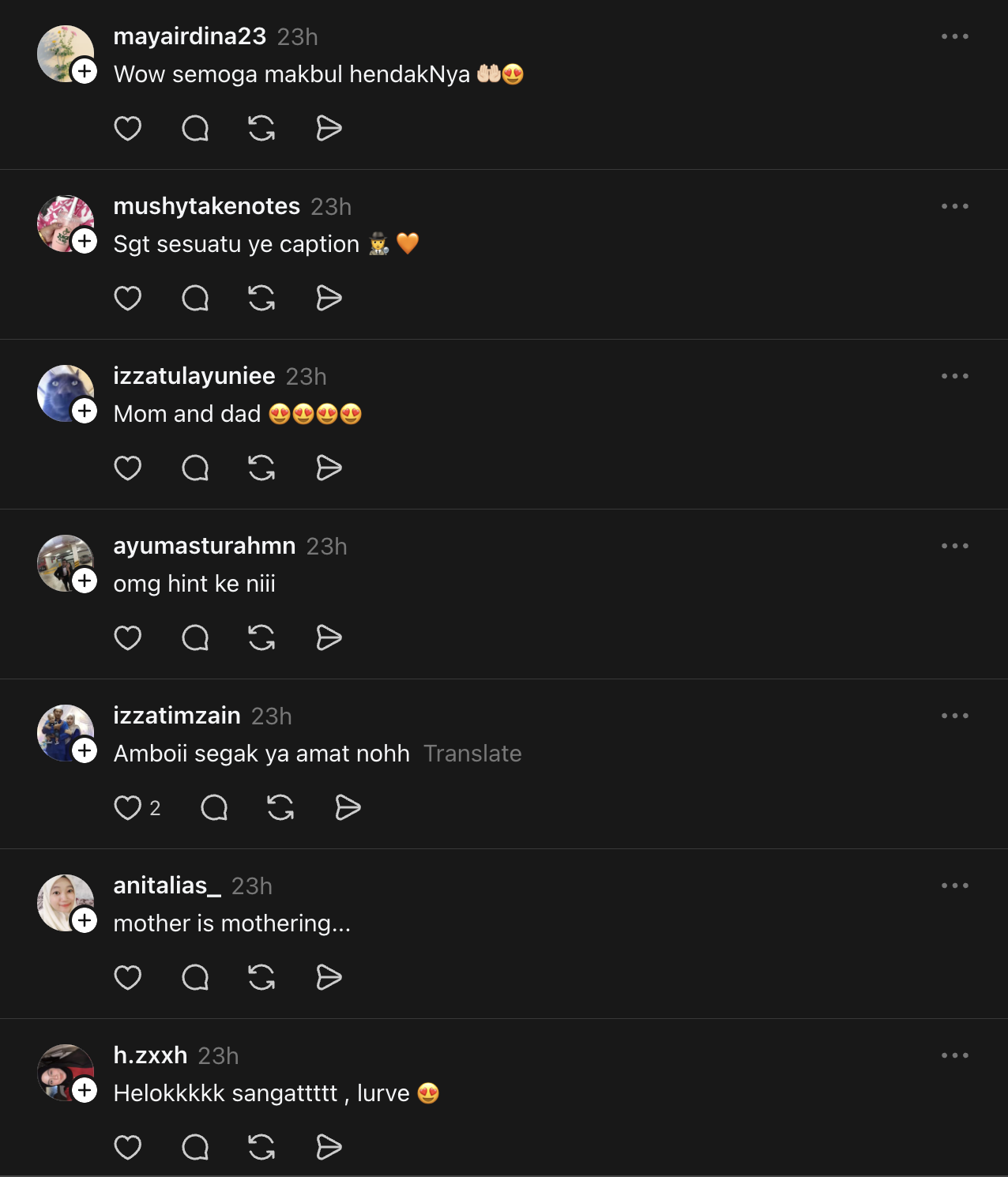1008x1177 pixels.
Task: Share mushytakenotes' comment
Action: 329,298
